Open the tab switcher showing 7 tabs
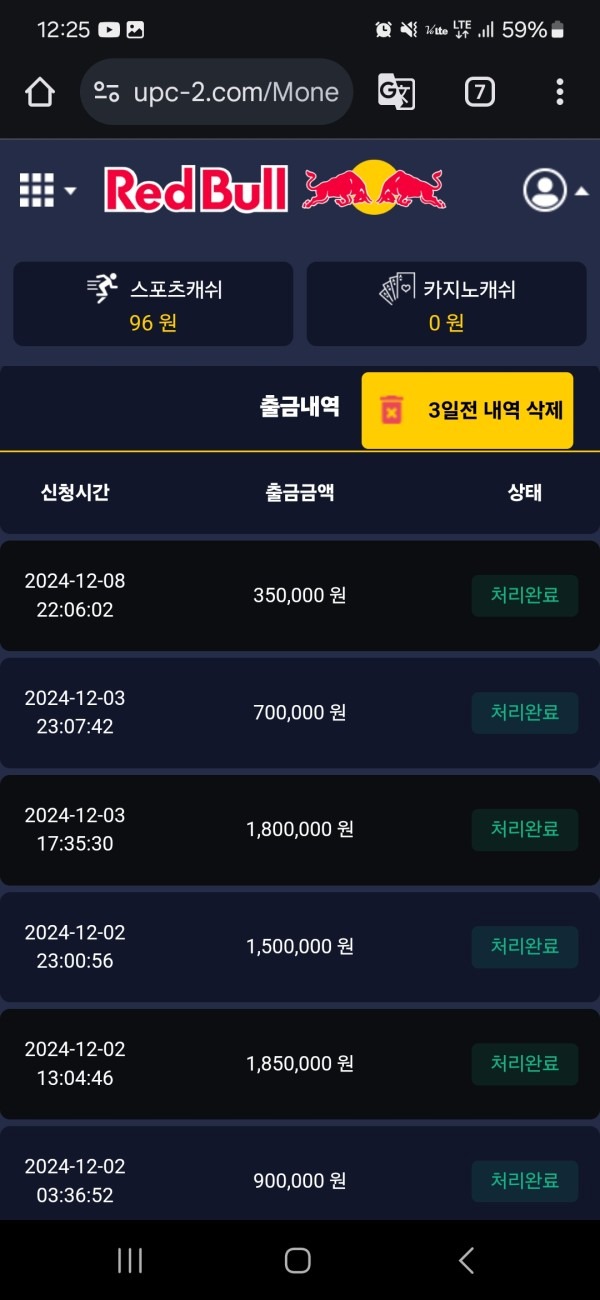The image size is (600, 1300). pos(480,93)
